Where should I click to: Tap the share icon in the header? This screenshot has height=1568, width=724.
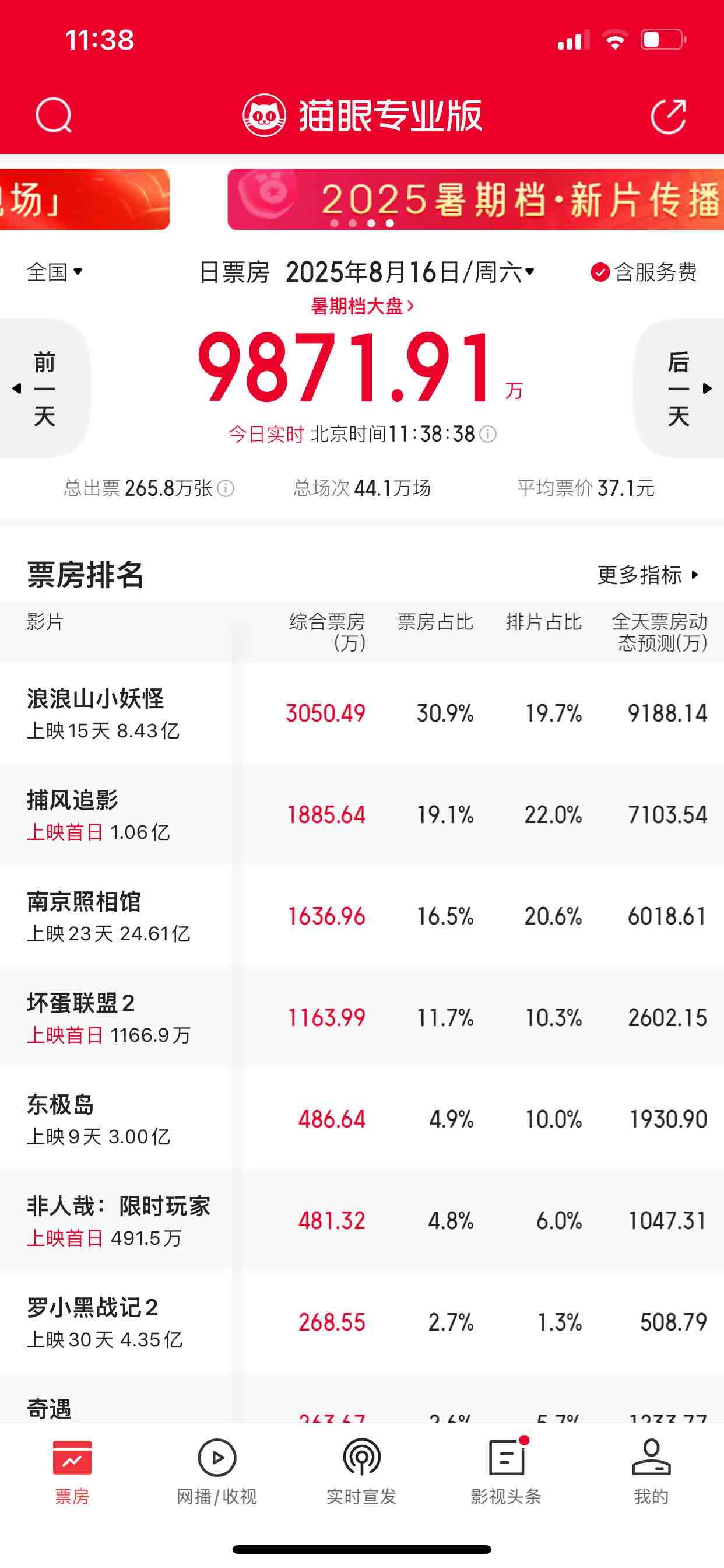click(668, 115)
